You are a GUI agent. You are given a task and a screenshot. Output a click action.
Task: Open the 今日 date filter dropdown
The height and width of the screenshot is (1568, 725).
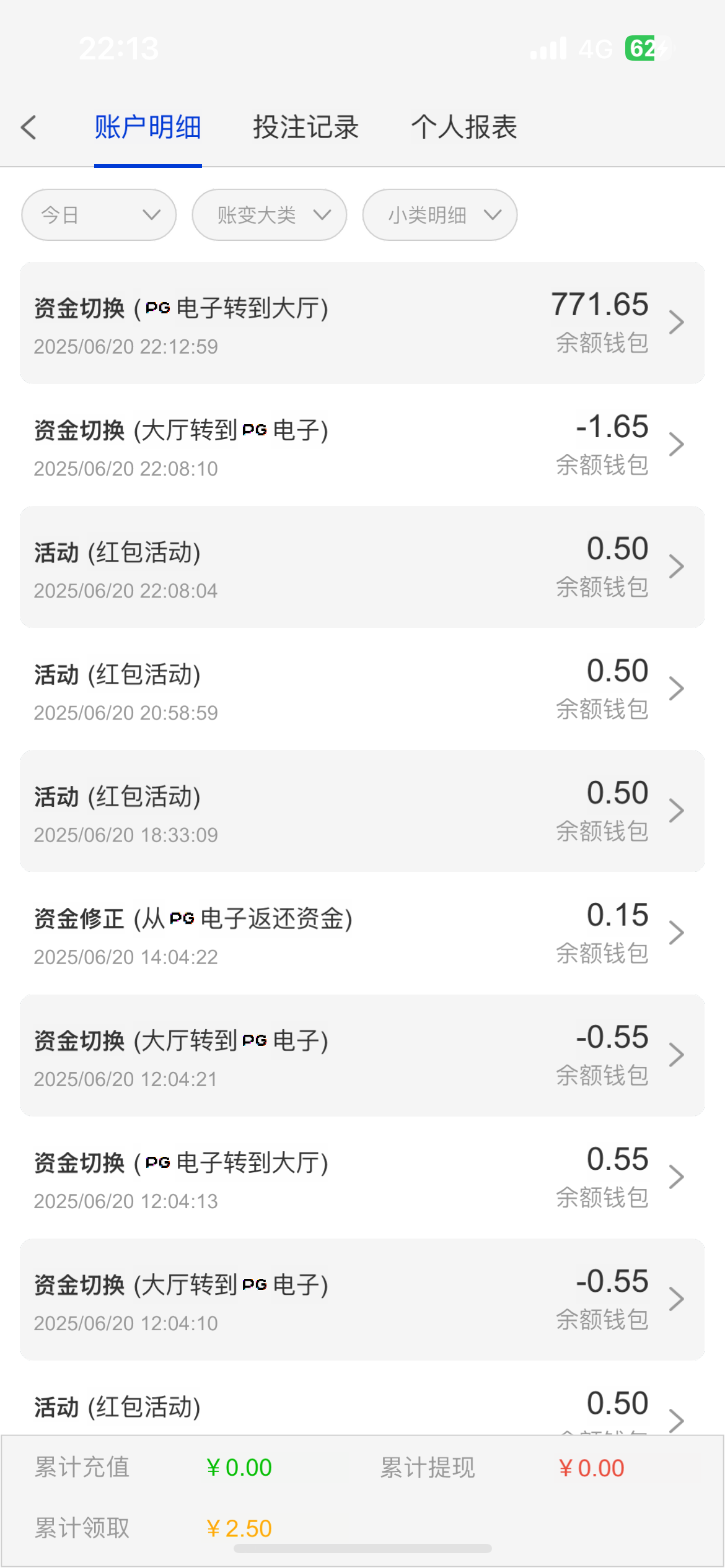tap(99, 215)
